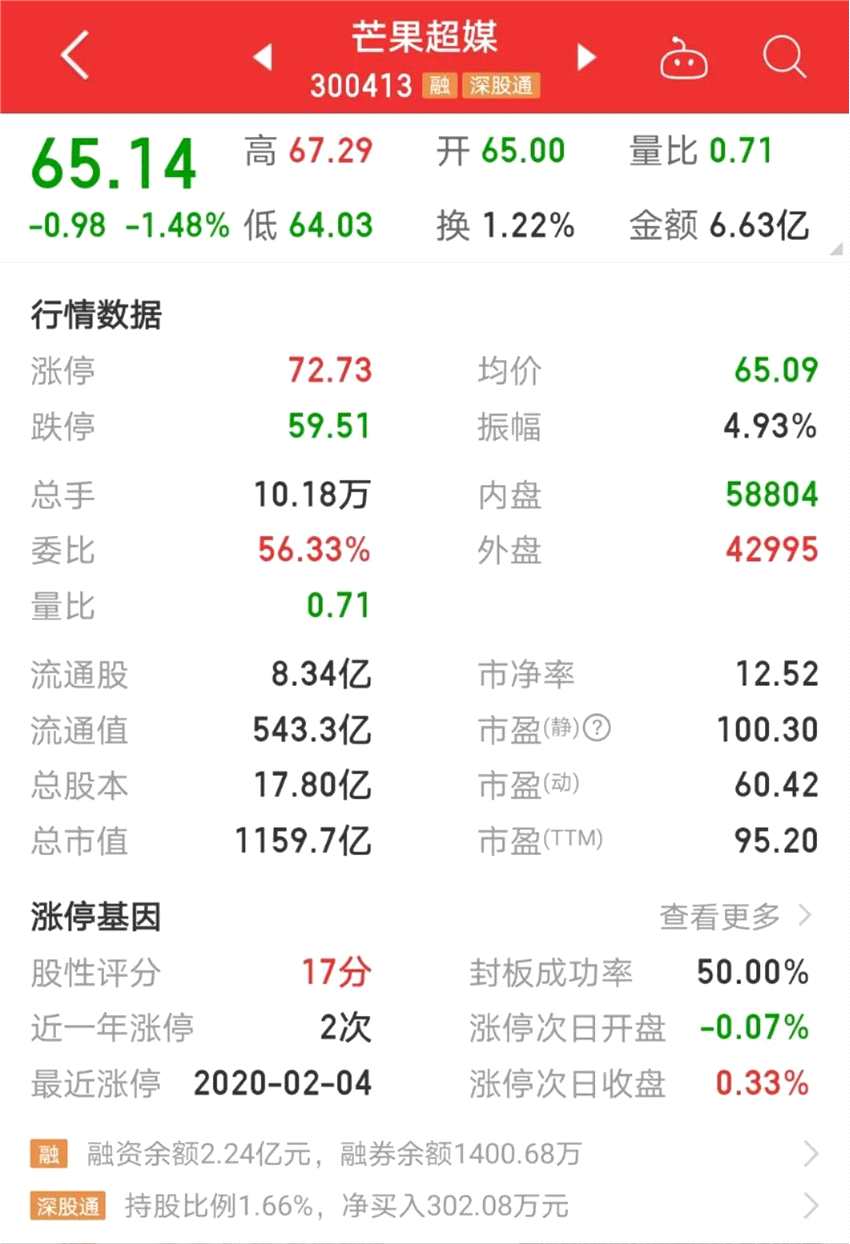This screenshot has height=1244, width=850.
Task: Open 查看更多 for 涨停基因
Action: 735,915
